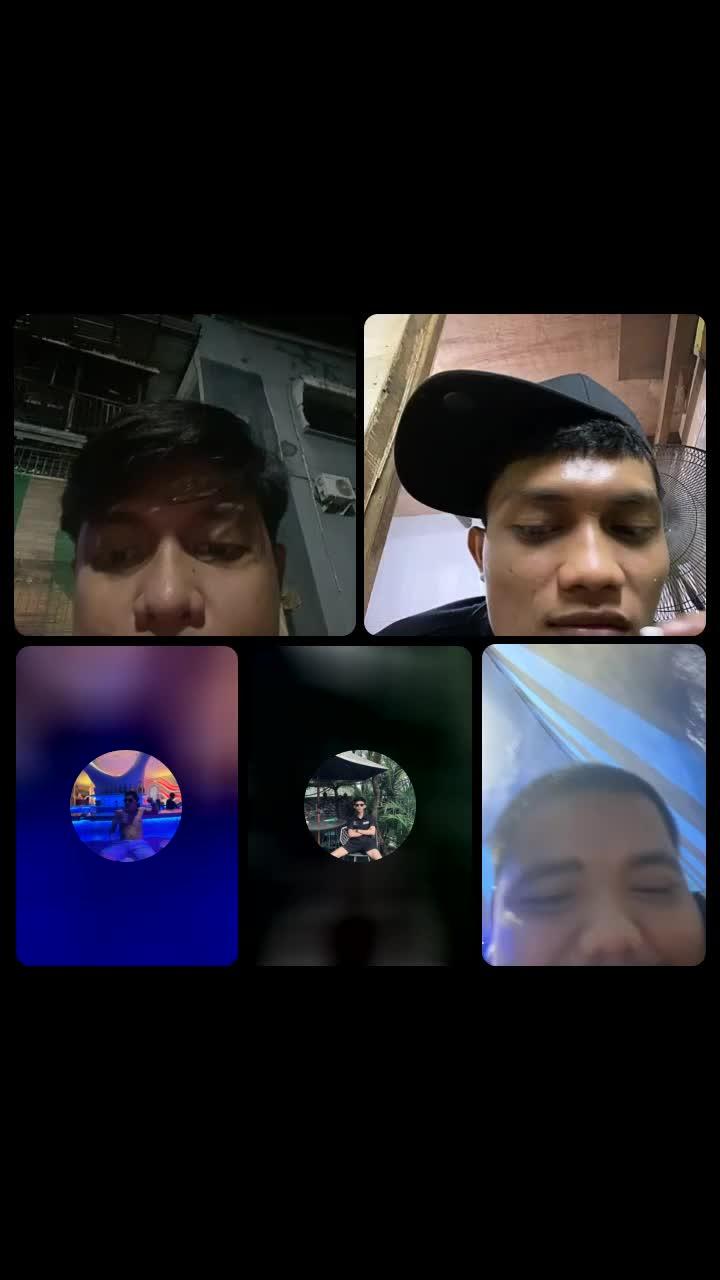Open the participant tile with seated-man avatar
The width and height of the screenshot is (720, 1280).
tap(360, 805)
